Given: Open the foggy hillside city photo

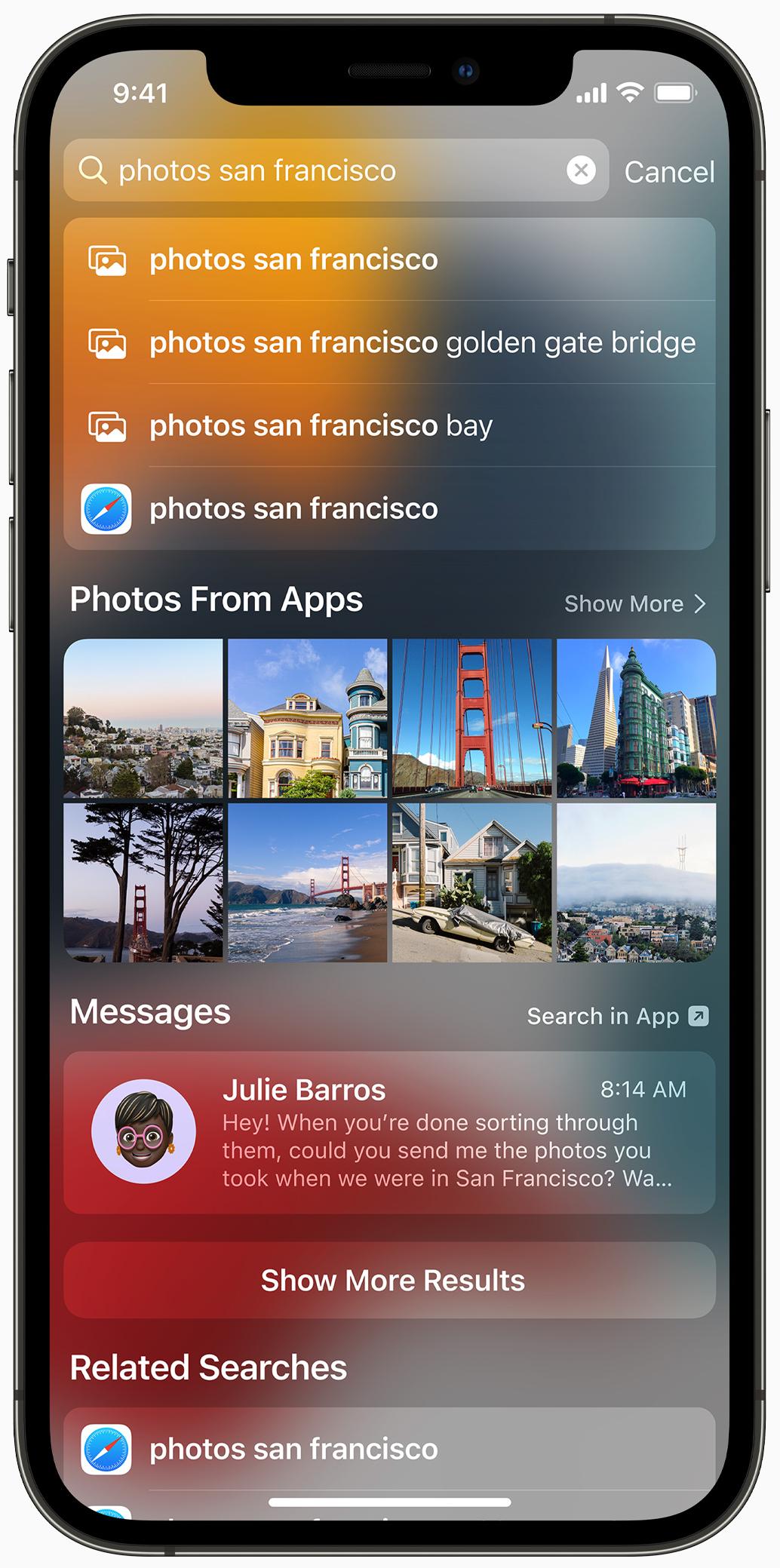Looking at the screenshot, I should [636, 882].
